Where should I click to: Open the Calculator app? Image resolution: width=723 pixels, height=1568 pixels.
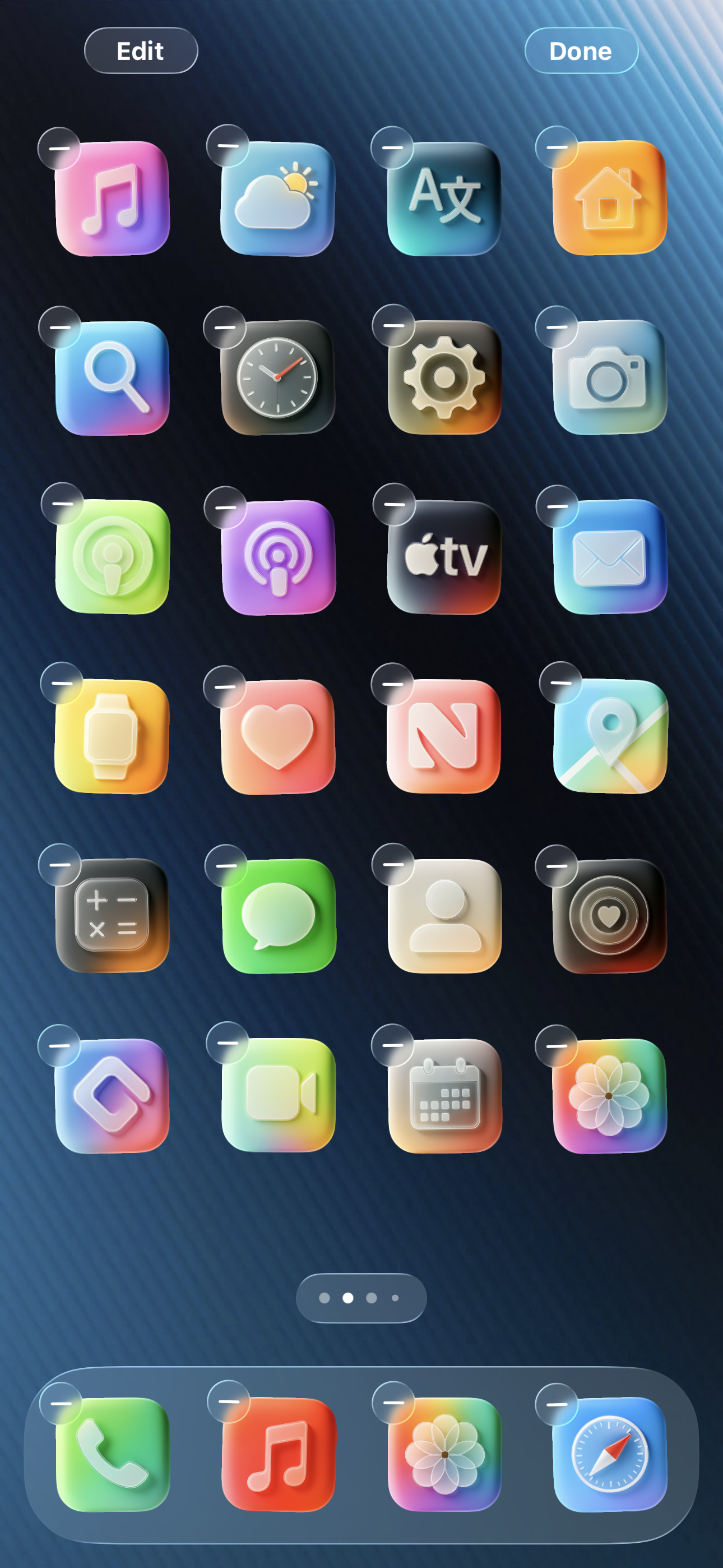[112, 915]
